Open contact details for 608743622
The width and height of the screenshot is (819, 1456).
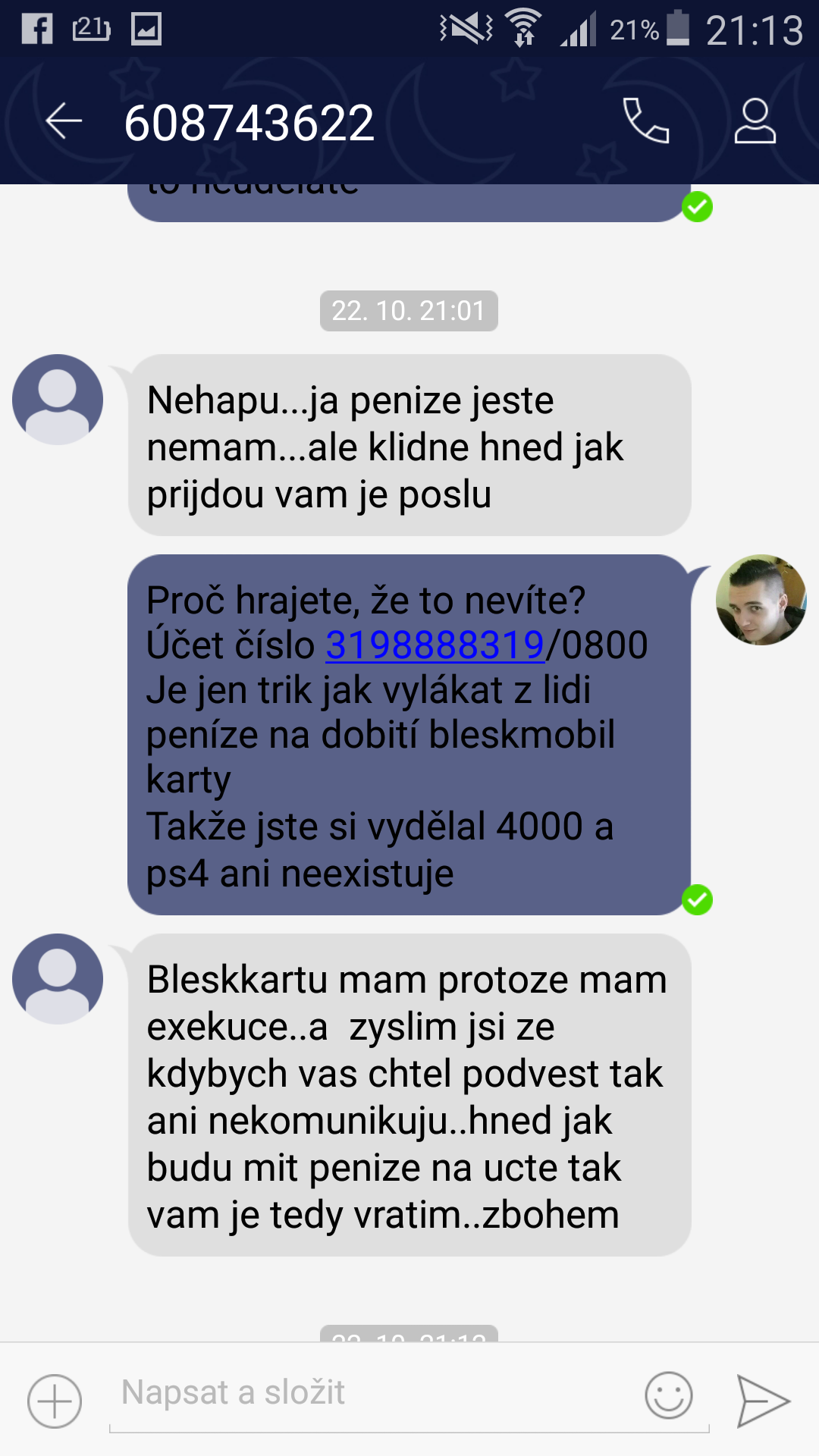point(755,121)
